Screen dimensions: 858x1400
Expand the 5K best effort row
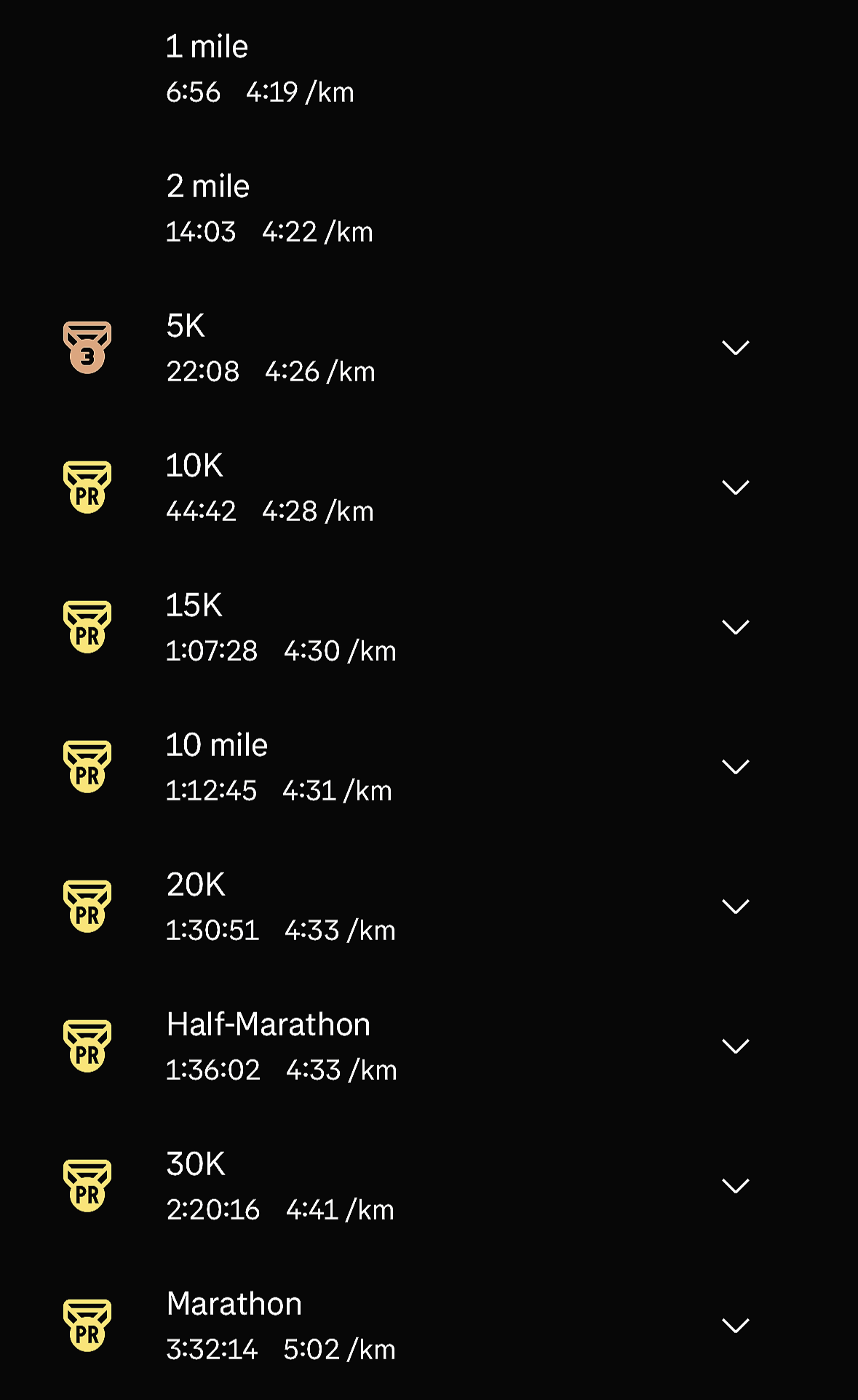[x=735, y=348]
